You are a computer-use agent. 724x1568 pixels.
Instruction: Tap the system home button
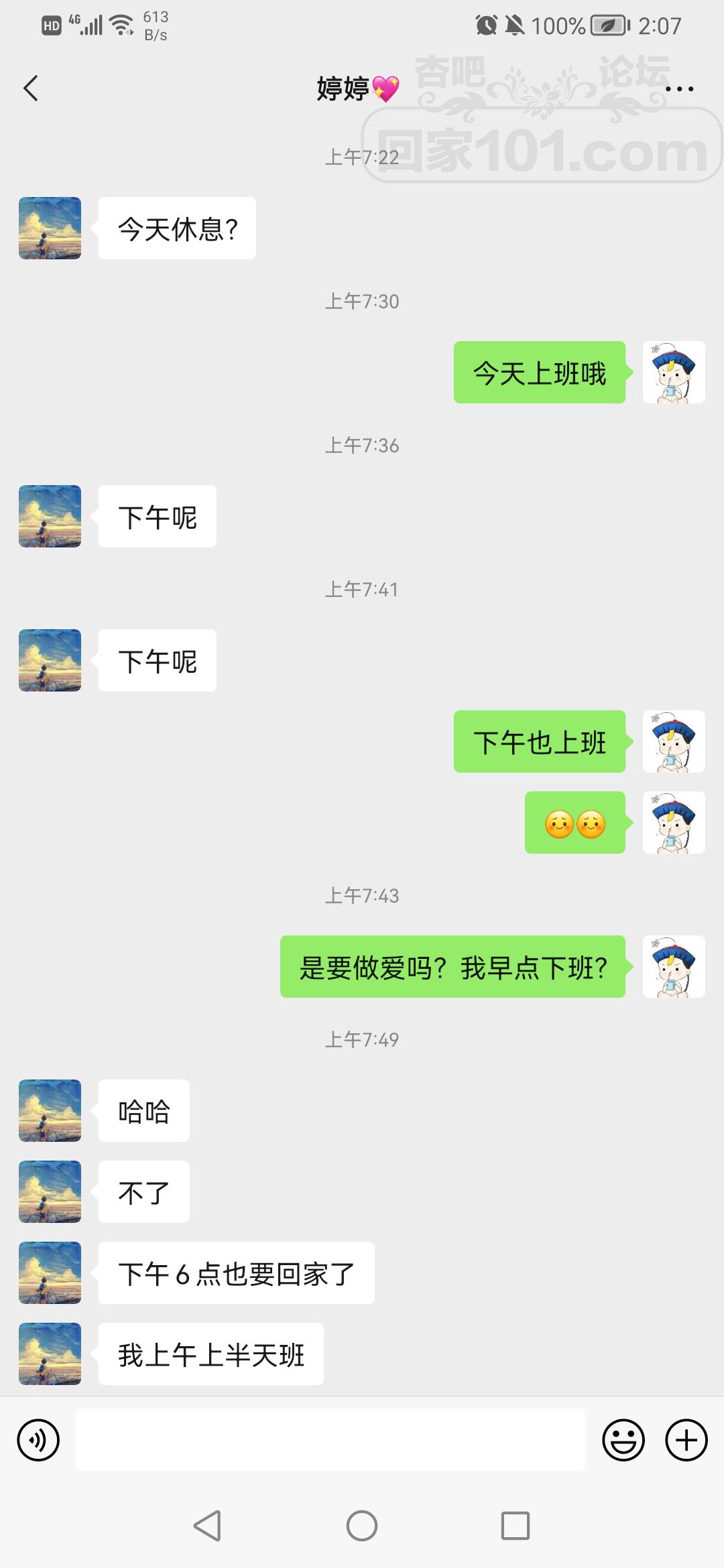pyautogui.click(x=362, y=1526)
